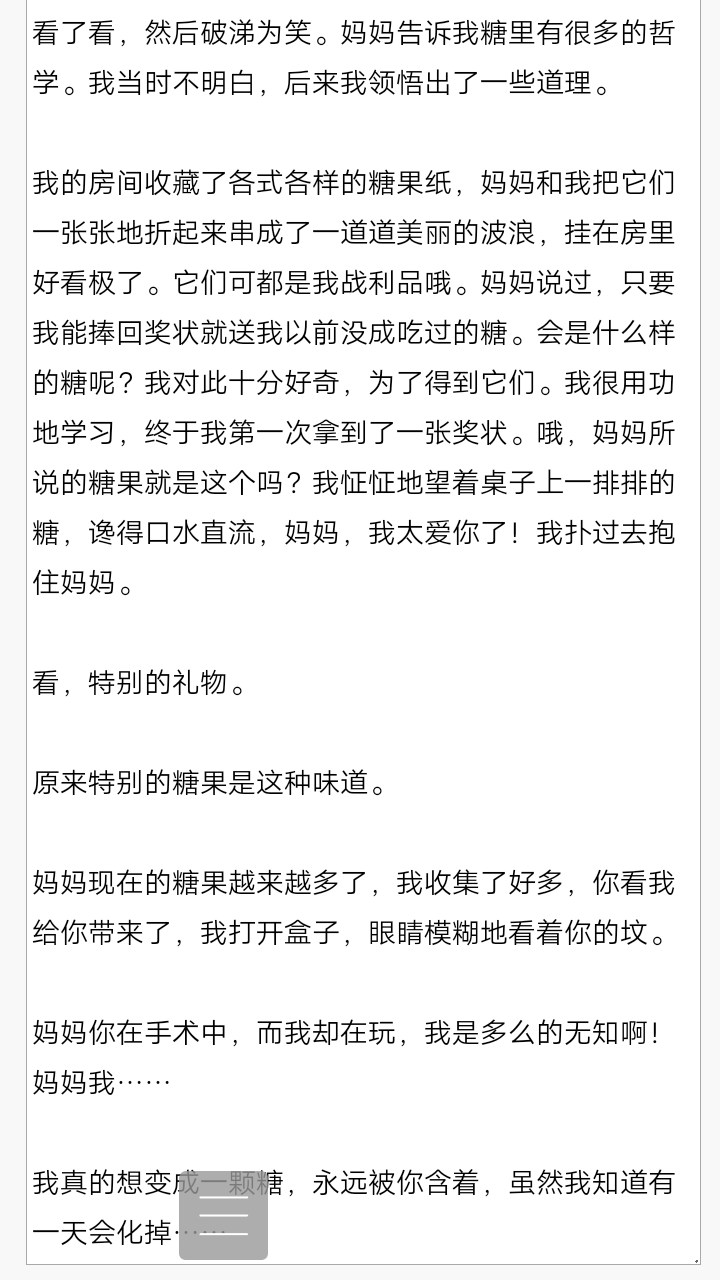Open the floating hamburger menu button
Image resolution: width=720 pixels, height=1280 pixels.
click(223, 1215)
